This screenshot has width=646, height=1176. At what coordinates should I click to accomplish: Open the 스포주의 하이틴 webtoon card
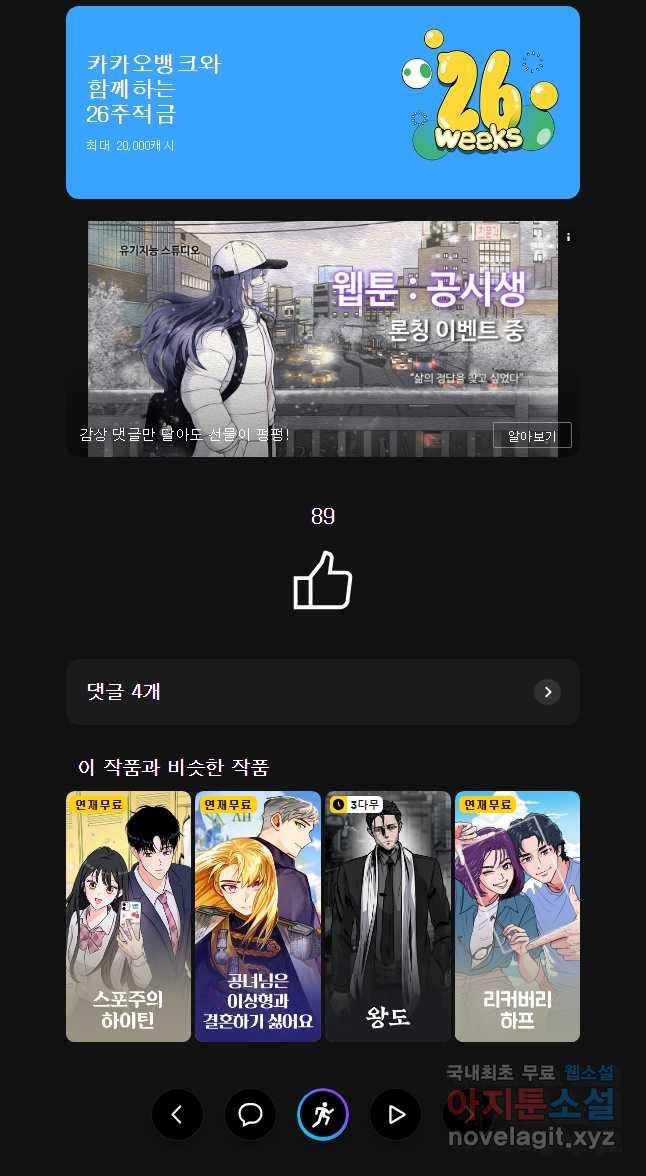128,916
